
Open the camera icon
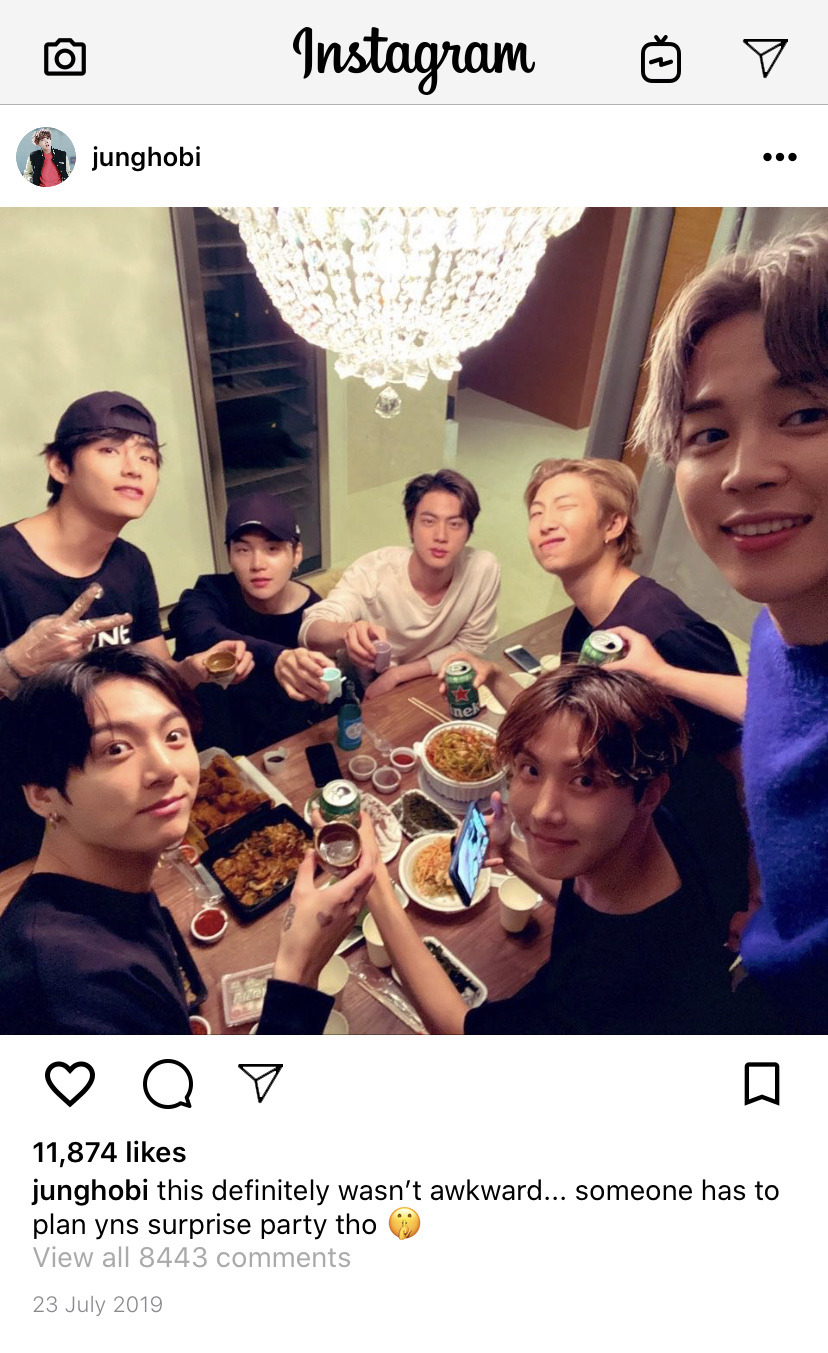[x=65, y=58]
